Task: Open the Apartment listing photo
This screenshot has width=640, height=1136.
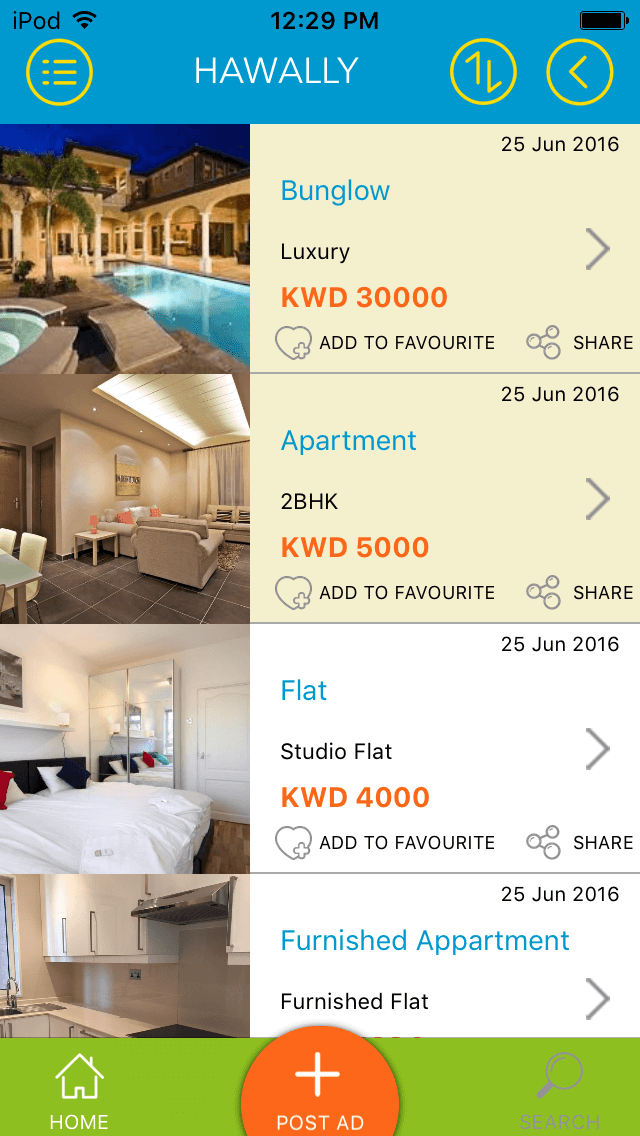Action: (124, 498)
